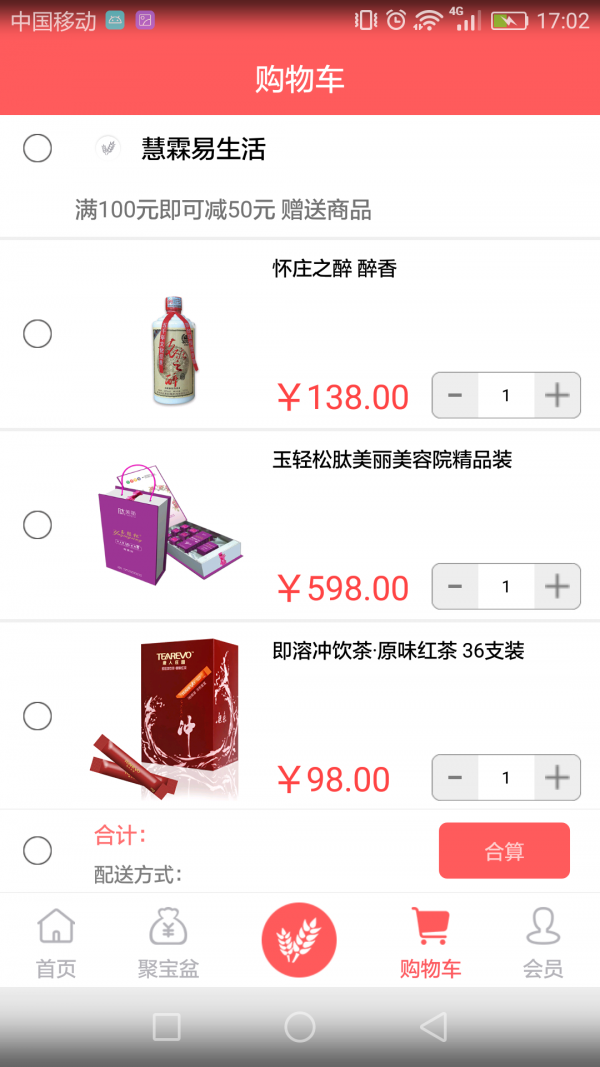Go back using the system back button

(x=432, y=1027)
